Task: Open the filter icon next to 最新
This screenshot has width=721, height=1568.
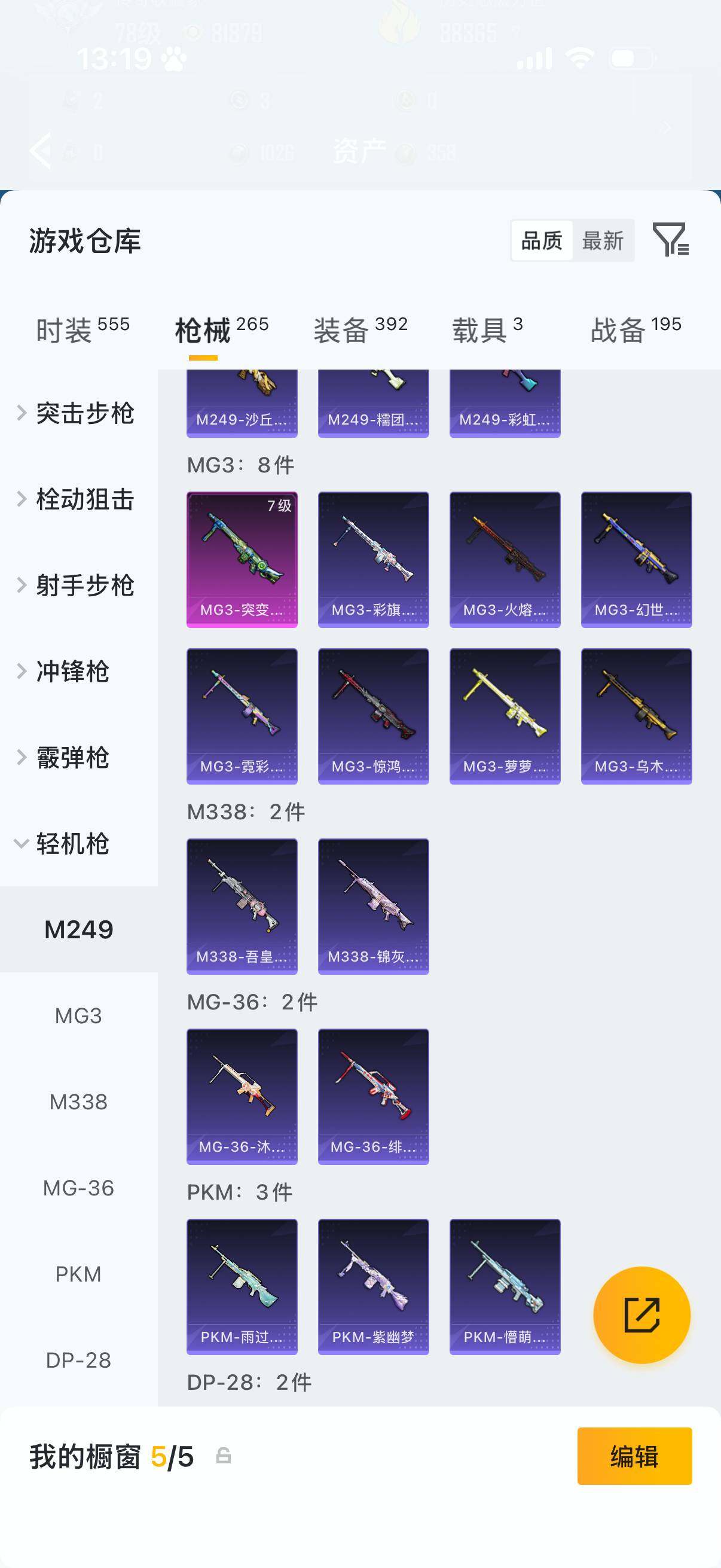Action: click(671, 239)
